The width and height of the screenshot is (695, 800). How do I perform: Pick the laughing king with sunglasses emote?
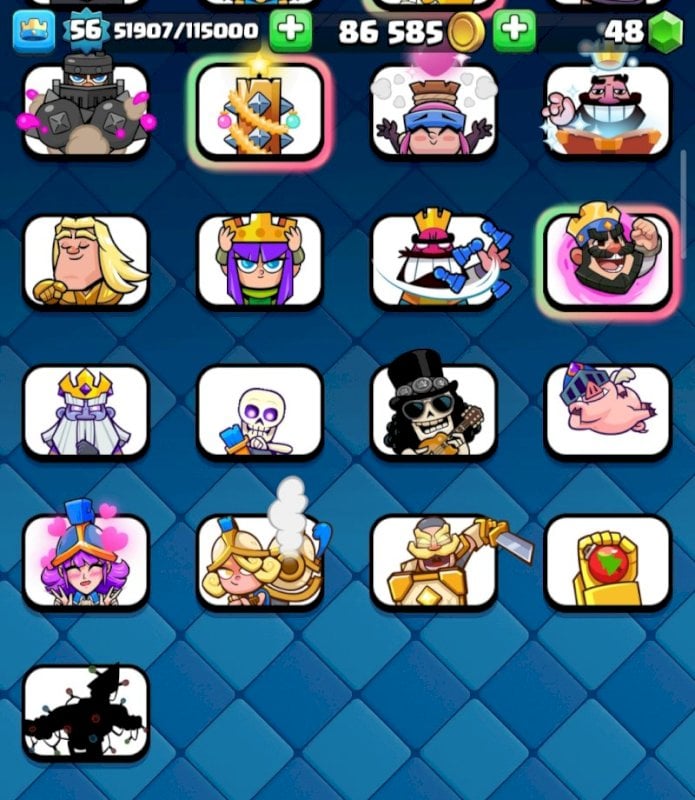coord(607,261)
